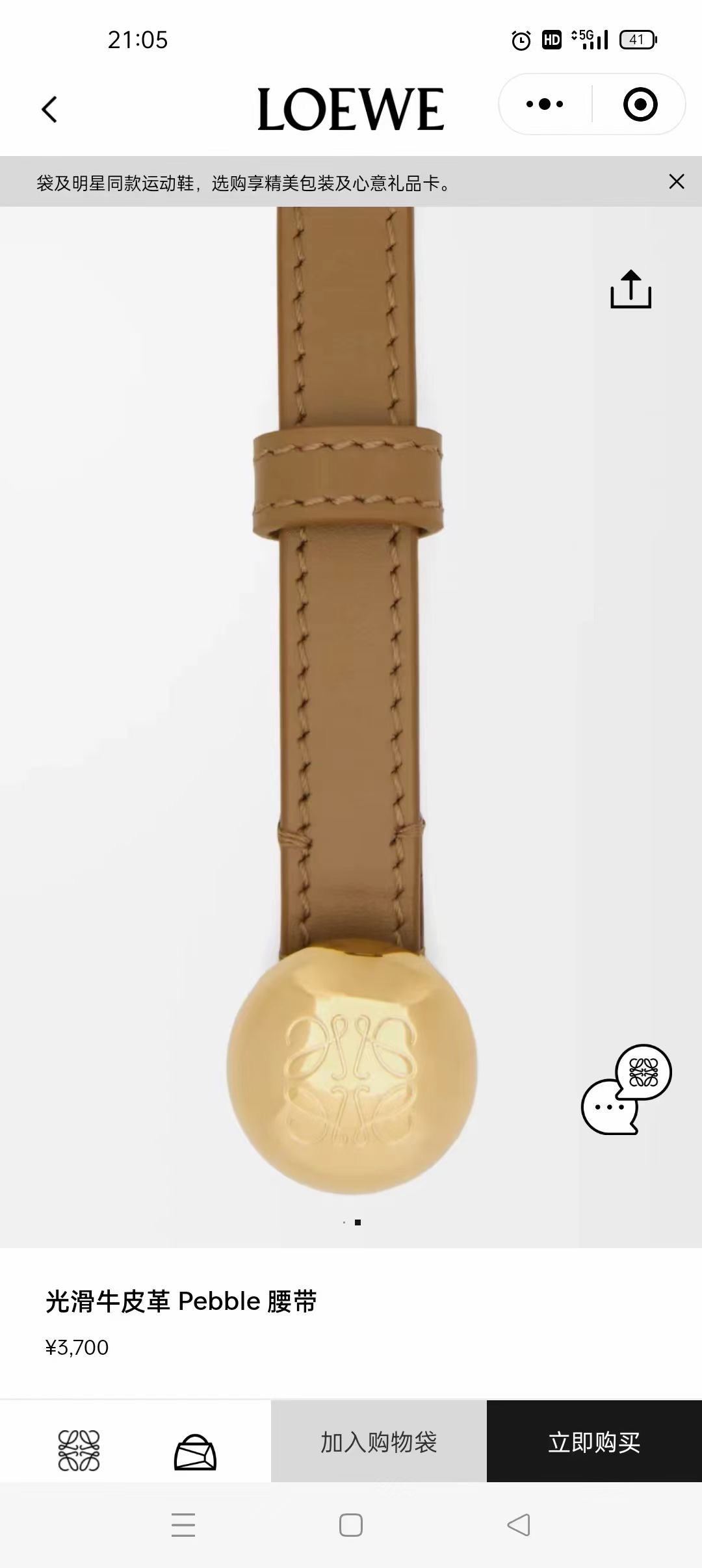Tap the system home square button
The image size is (702, 1568).
pyautogui.click(x=351, y=1524)
